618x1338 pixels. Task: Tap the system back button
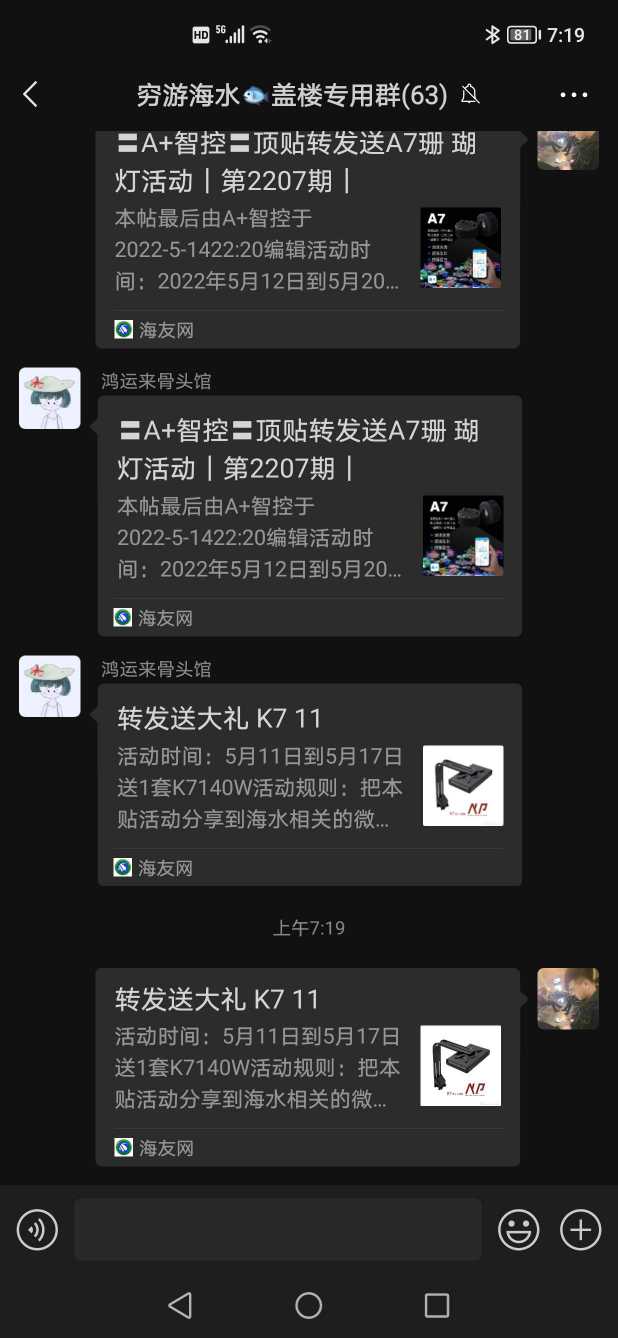pos(180,1305)
